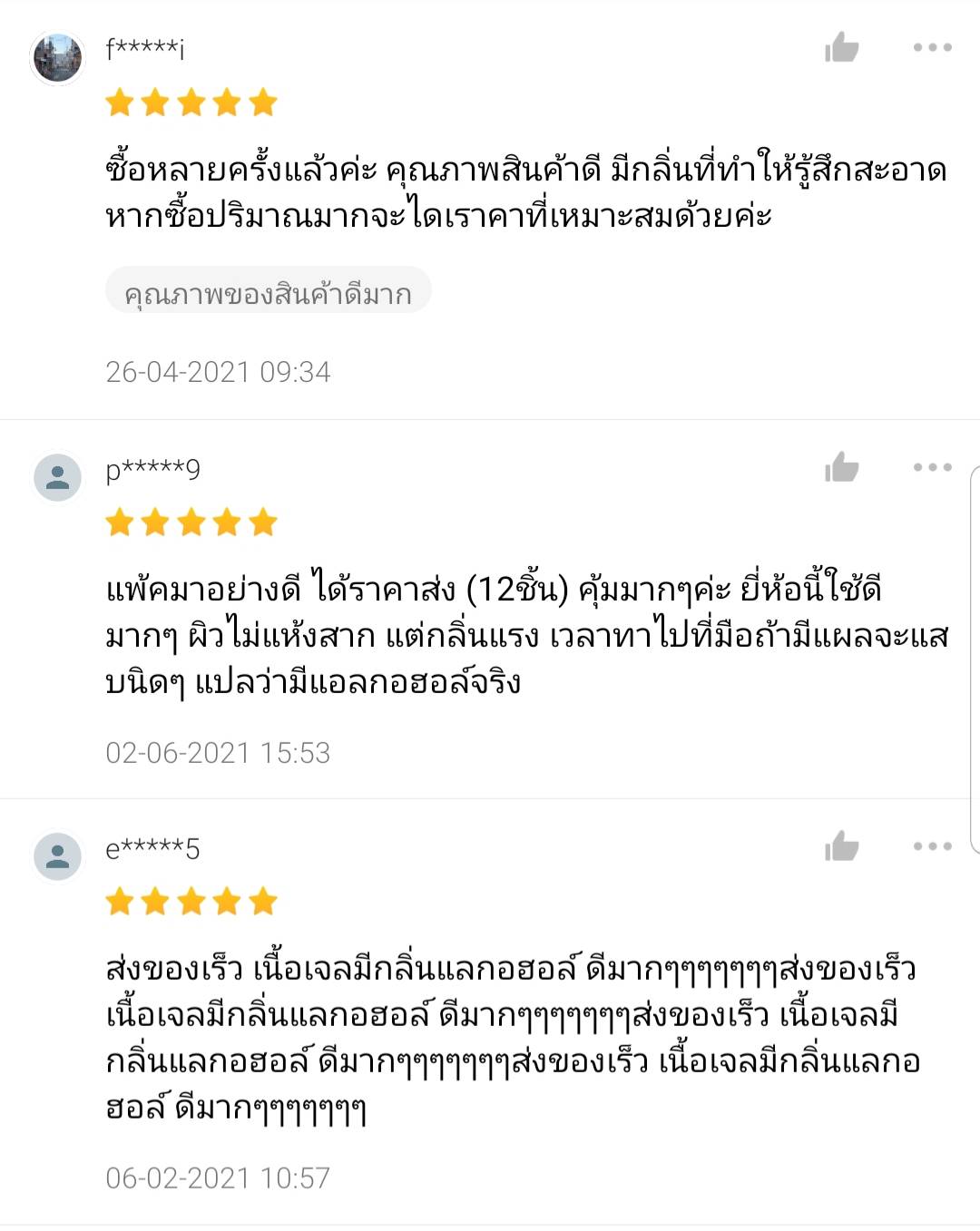980x1231 pixels.
Task: Open more options for p*****9's review
Action: 932,467
